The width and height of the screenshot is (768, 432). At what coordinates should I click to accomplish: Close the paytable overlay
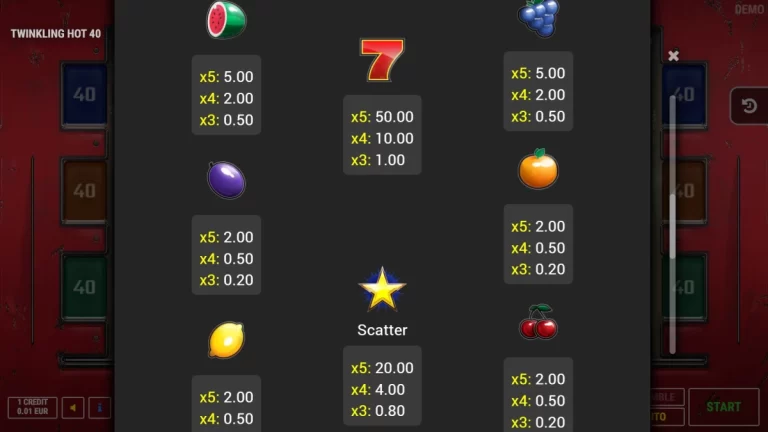pos(673,56)
